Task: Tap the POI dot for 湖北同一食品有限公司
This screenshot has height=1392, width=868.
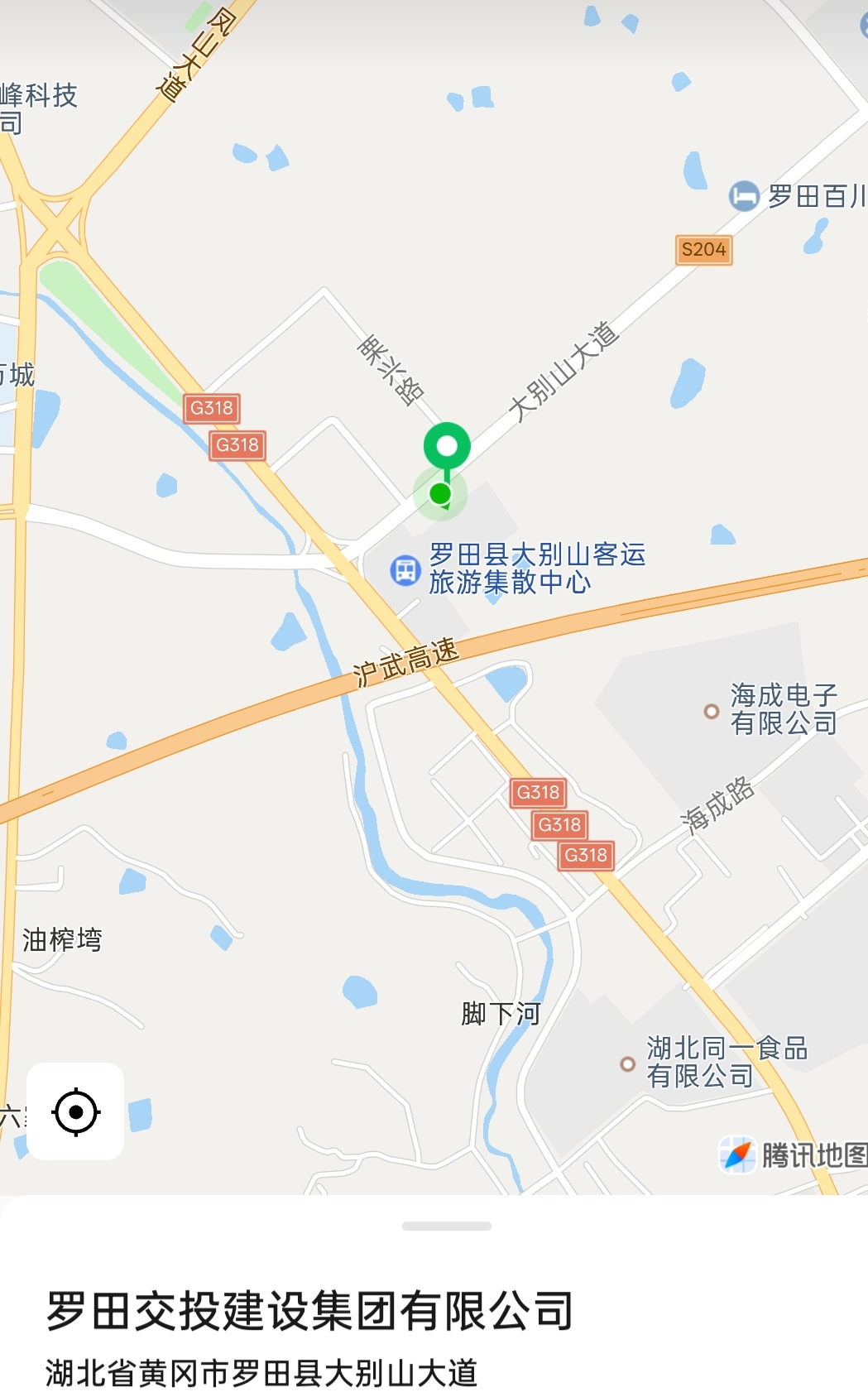Action: (628, 1063)
